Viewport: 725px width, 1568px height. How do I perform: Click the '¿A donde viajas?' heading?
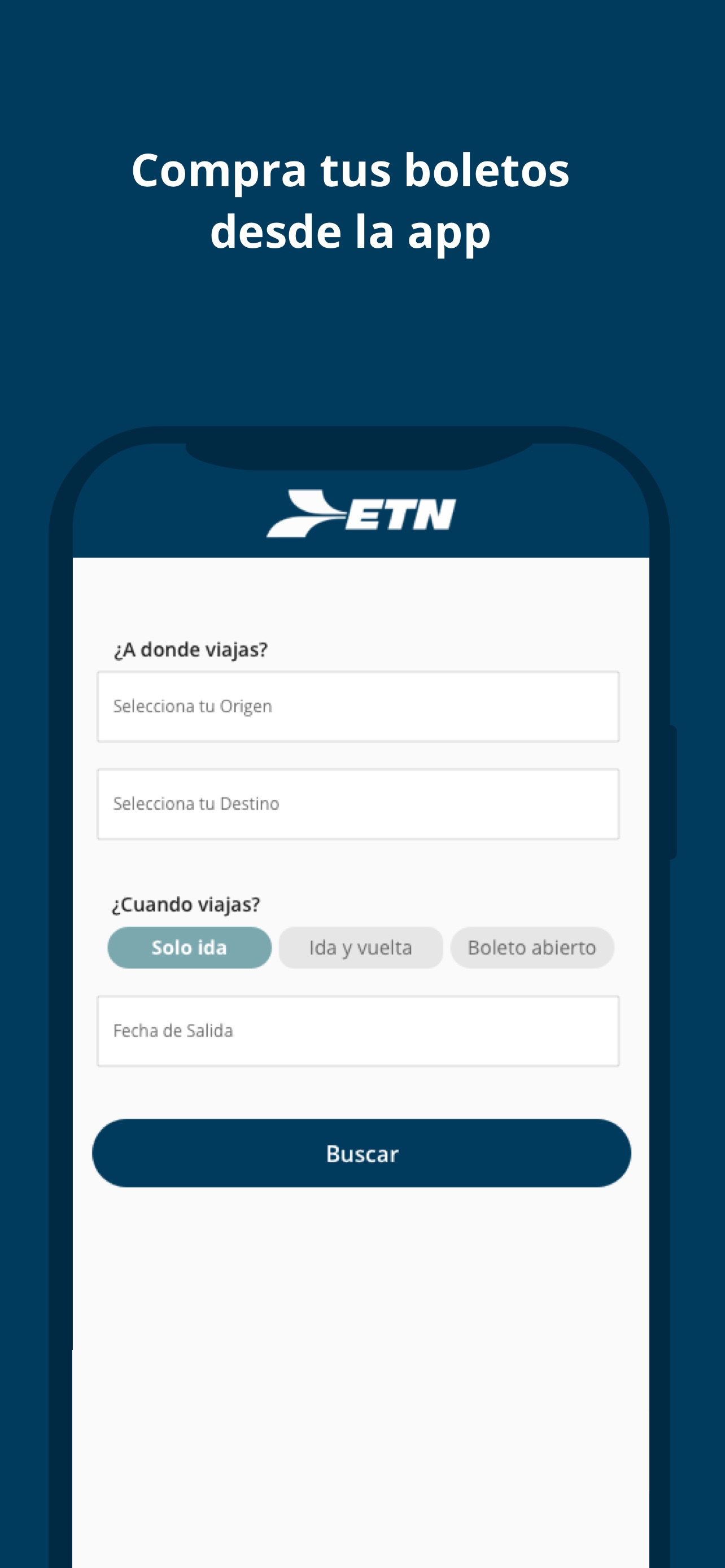(191, 650)
